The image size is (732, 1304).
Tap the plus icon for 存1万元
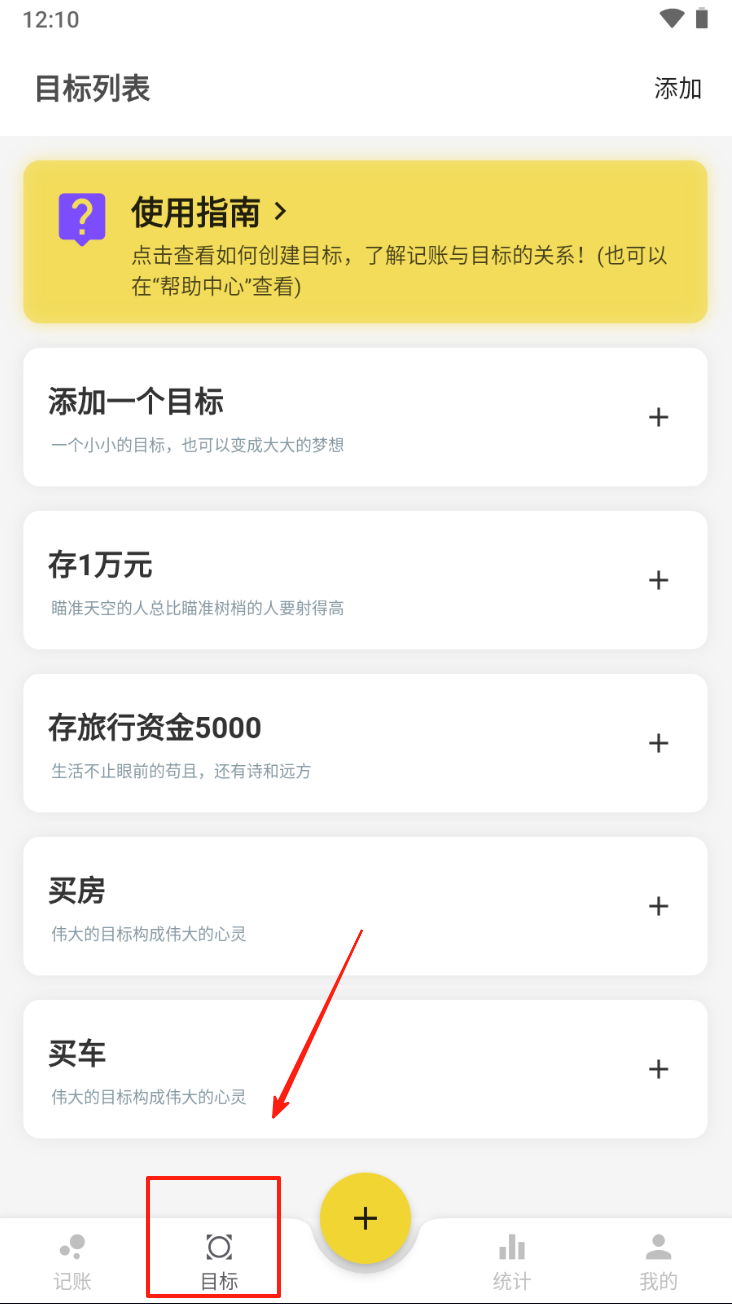pos(658,580)
